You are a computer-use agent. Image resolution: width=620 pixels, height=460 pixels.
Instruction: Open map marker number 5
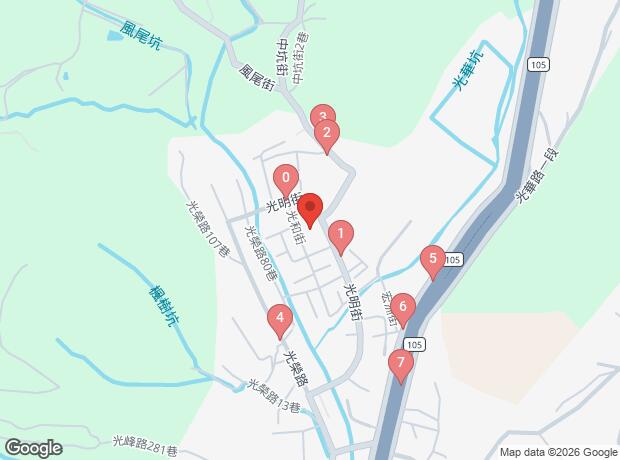pos(433,262)
